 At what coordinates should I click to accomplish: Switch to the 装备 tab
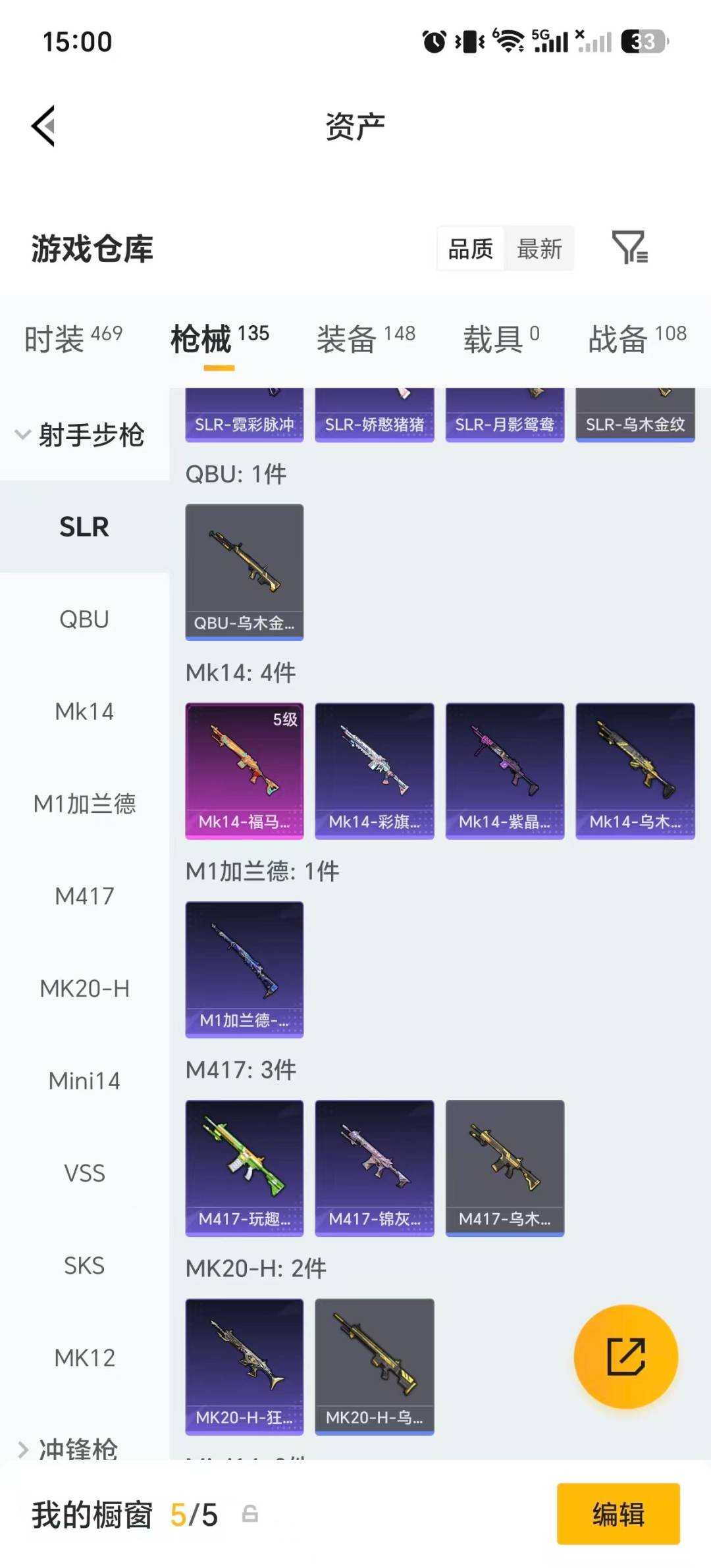366,338
